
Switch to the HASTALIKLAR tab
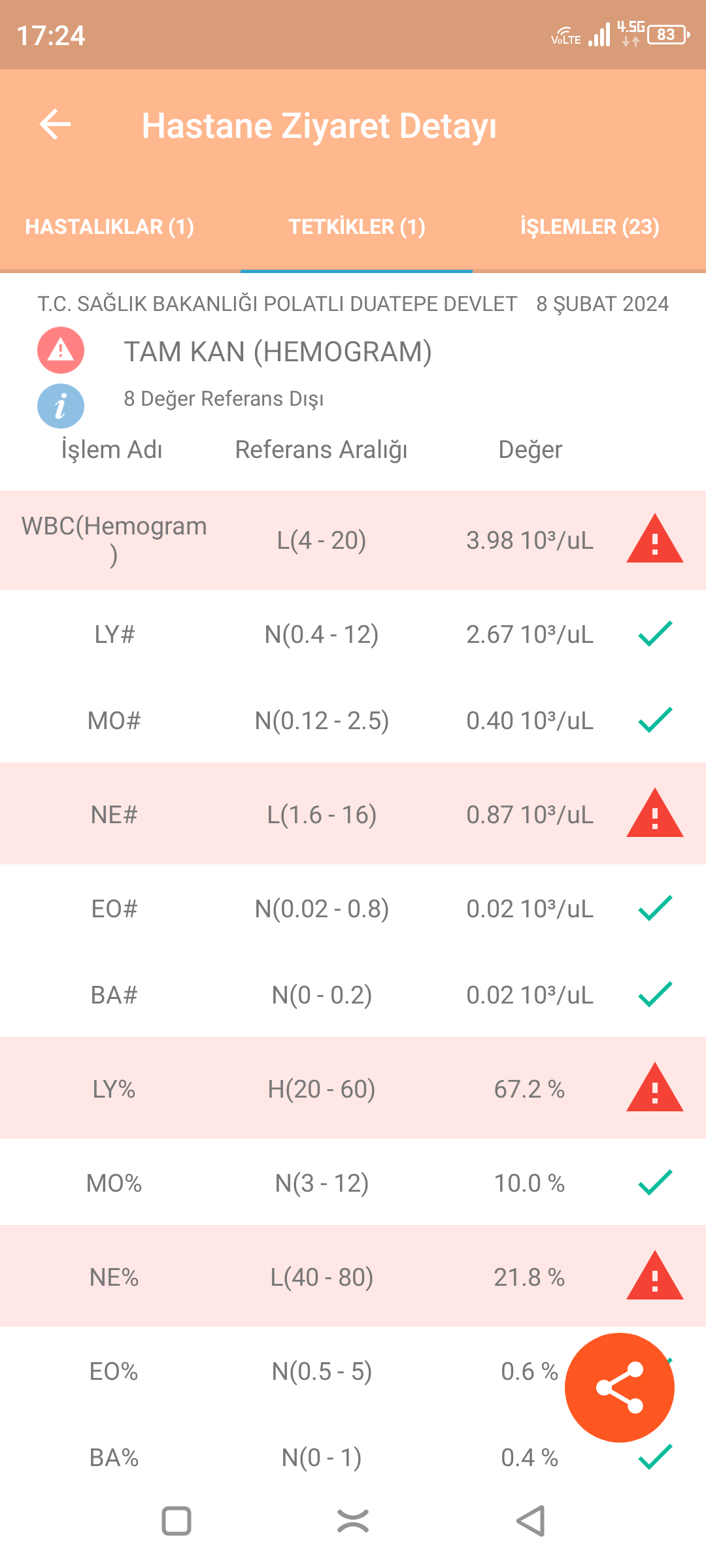(110, 227)
